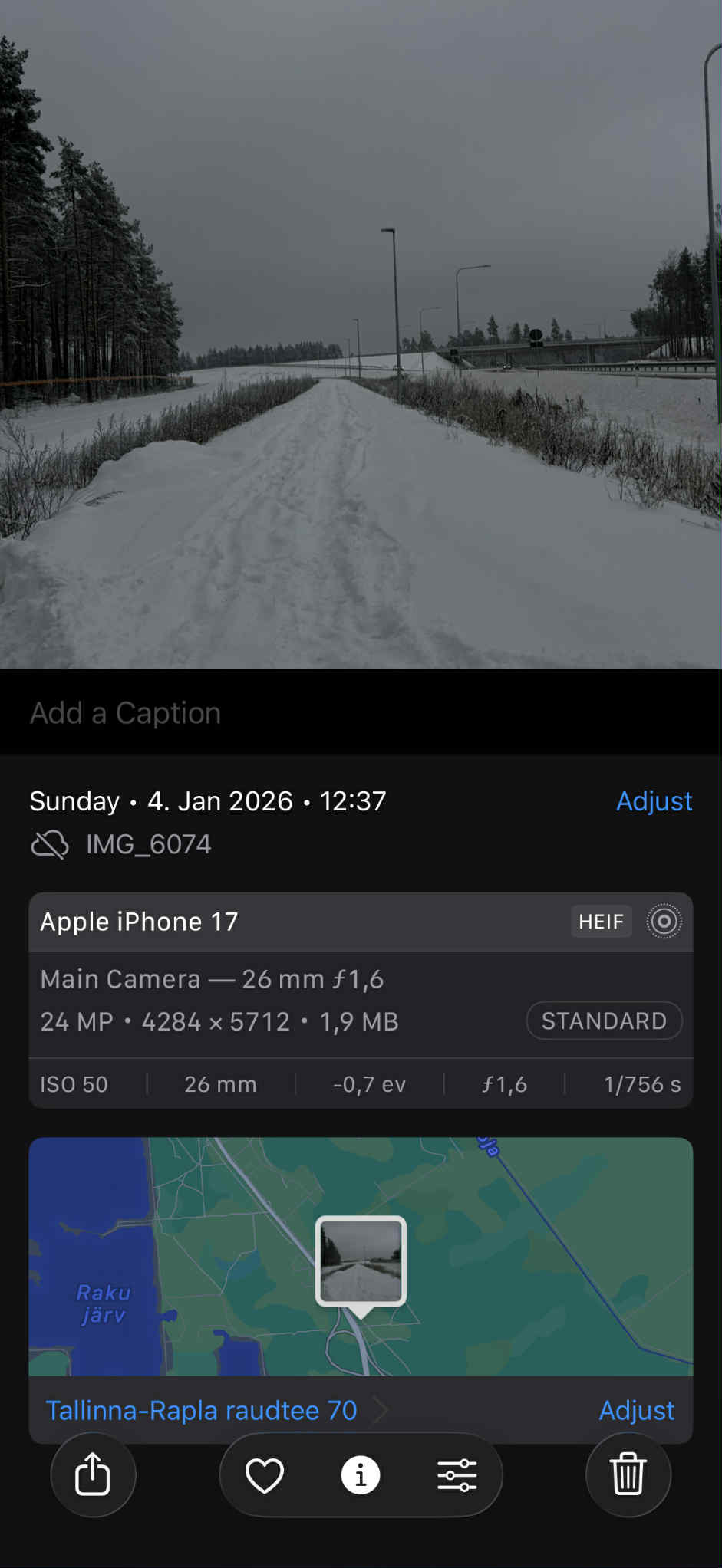The image size is (722, 1568).
Task: Open the photo pin on the map
Action: point(361,1261)
